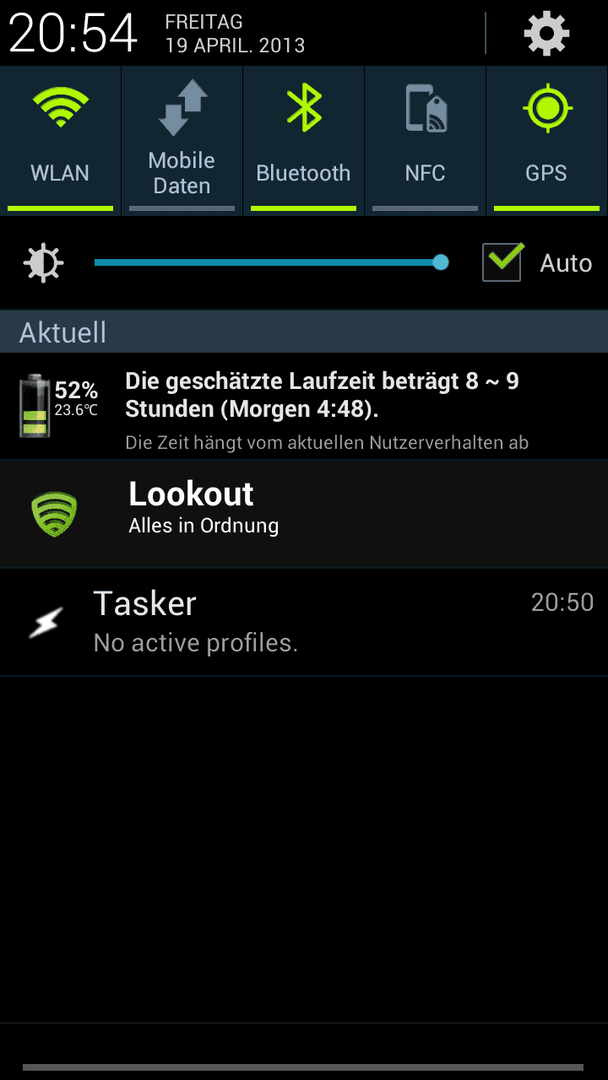Switch off the GPS toggle
This screenshot has height=1080, width=608.
pyautogui.click(x=547, y=141)
